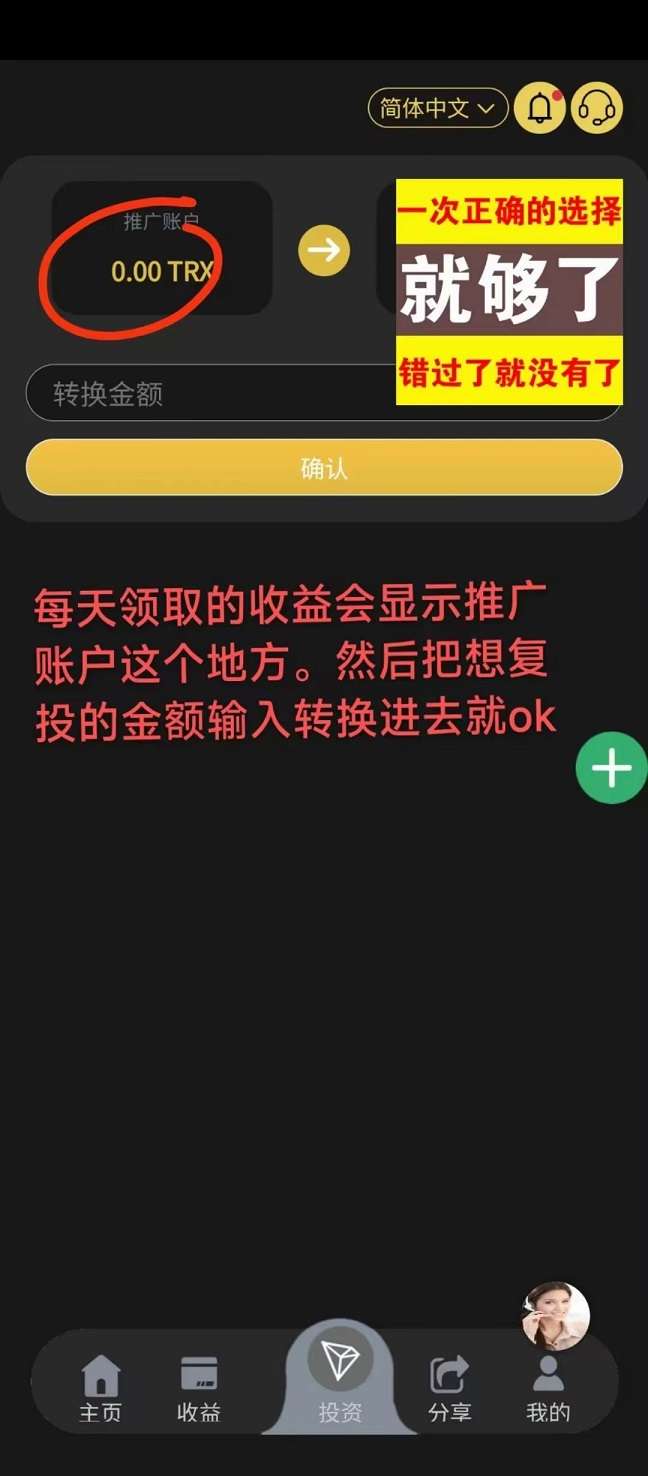
Task: Tap the 确认 confirm button
Action: pyautogui.click(x=324, y=468)
